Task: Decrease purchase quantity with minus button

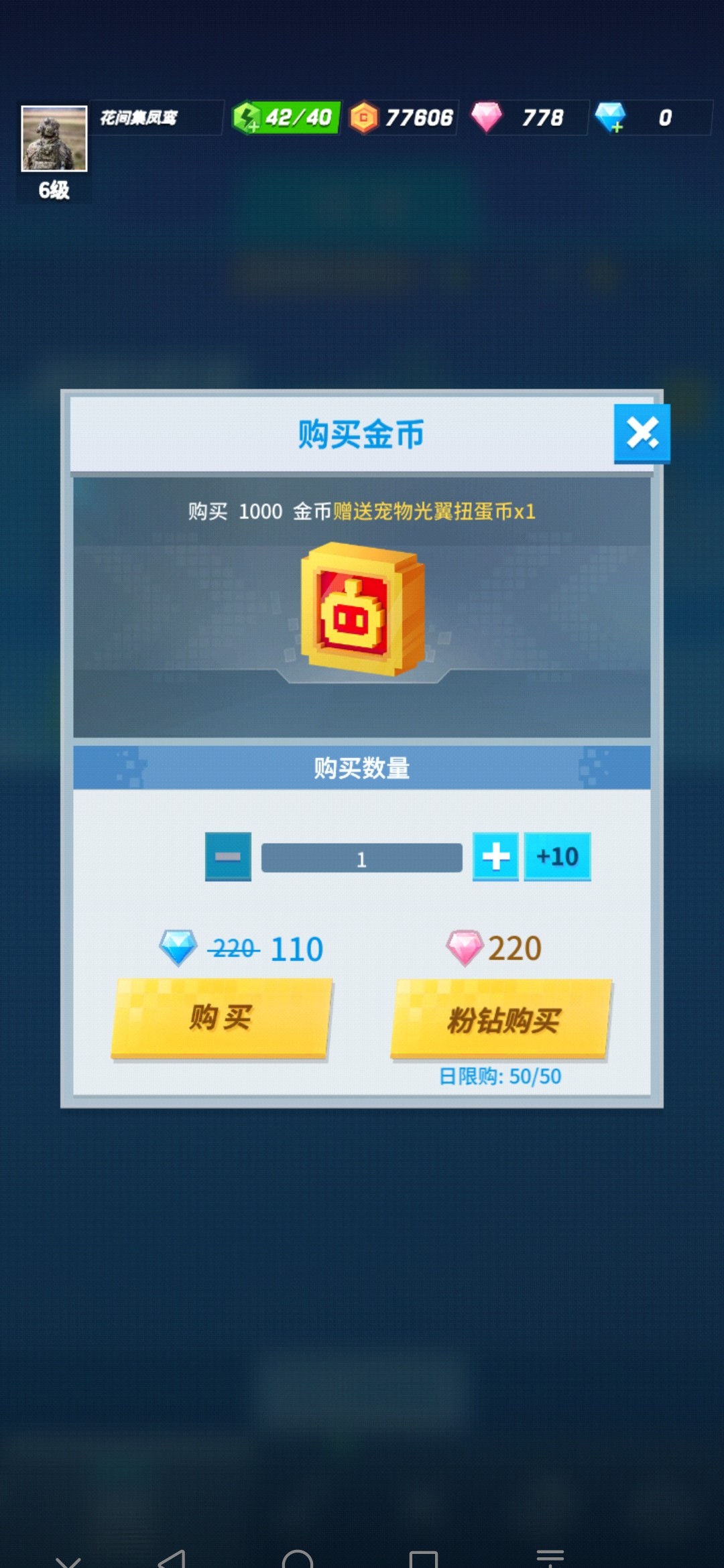Action: [x=228, y=856]
